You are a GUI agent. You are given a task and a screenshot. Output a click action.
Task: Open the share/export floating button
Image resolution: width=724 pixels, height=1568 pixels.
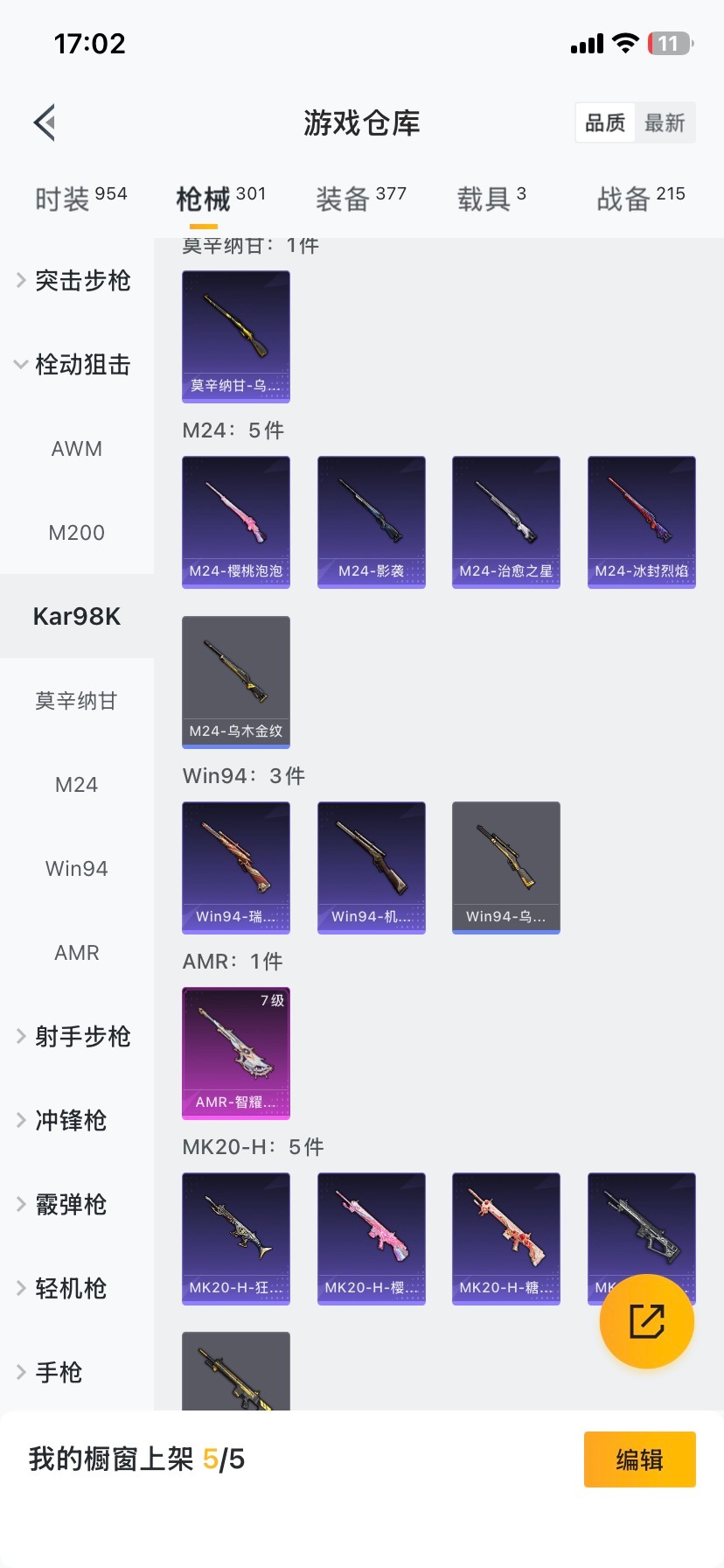pyautogui.click(x=645, y=1322)
